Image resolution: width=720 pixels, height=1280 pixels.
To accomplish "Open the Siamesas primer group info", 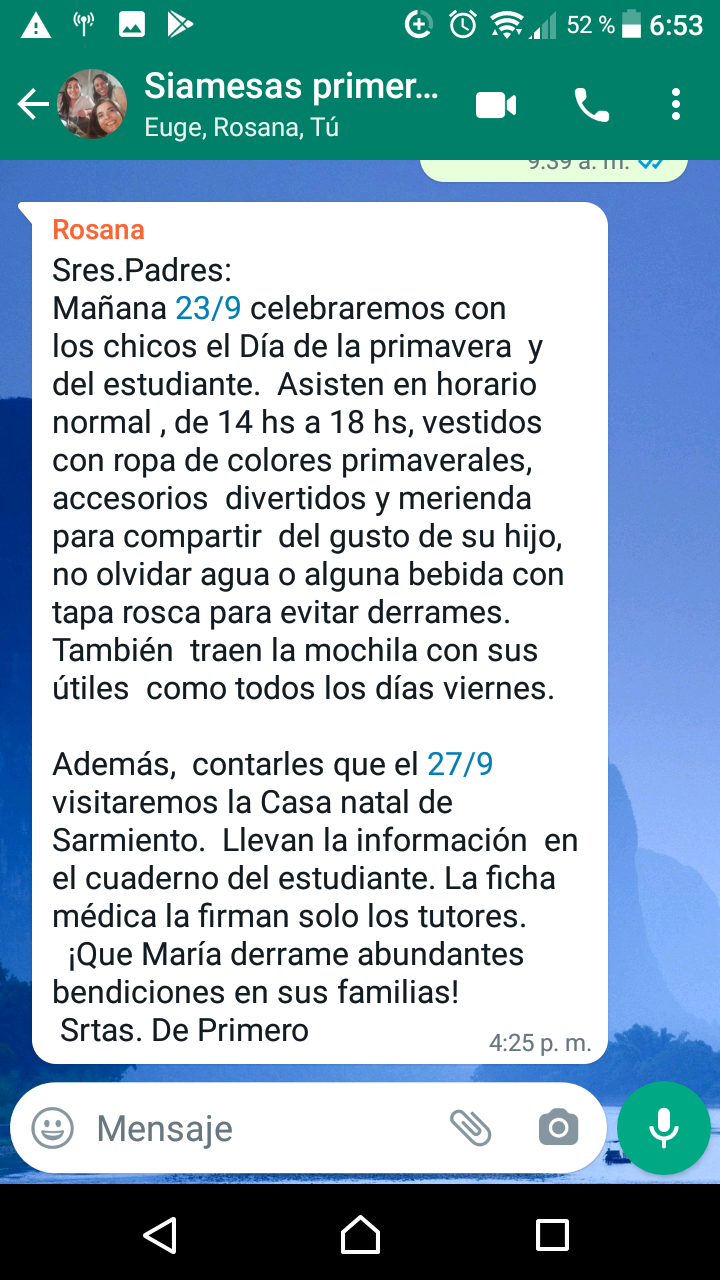I will 290,103.
